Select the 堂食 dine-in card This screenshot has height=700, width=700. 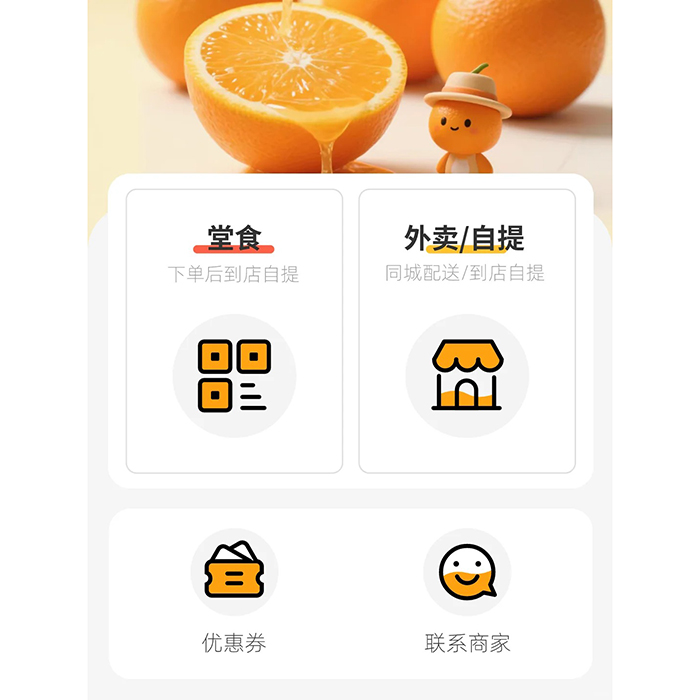[234, 331]
